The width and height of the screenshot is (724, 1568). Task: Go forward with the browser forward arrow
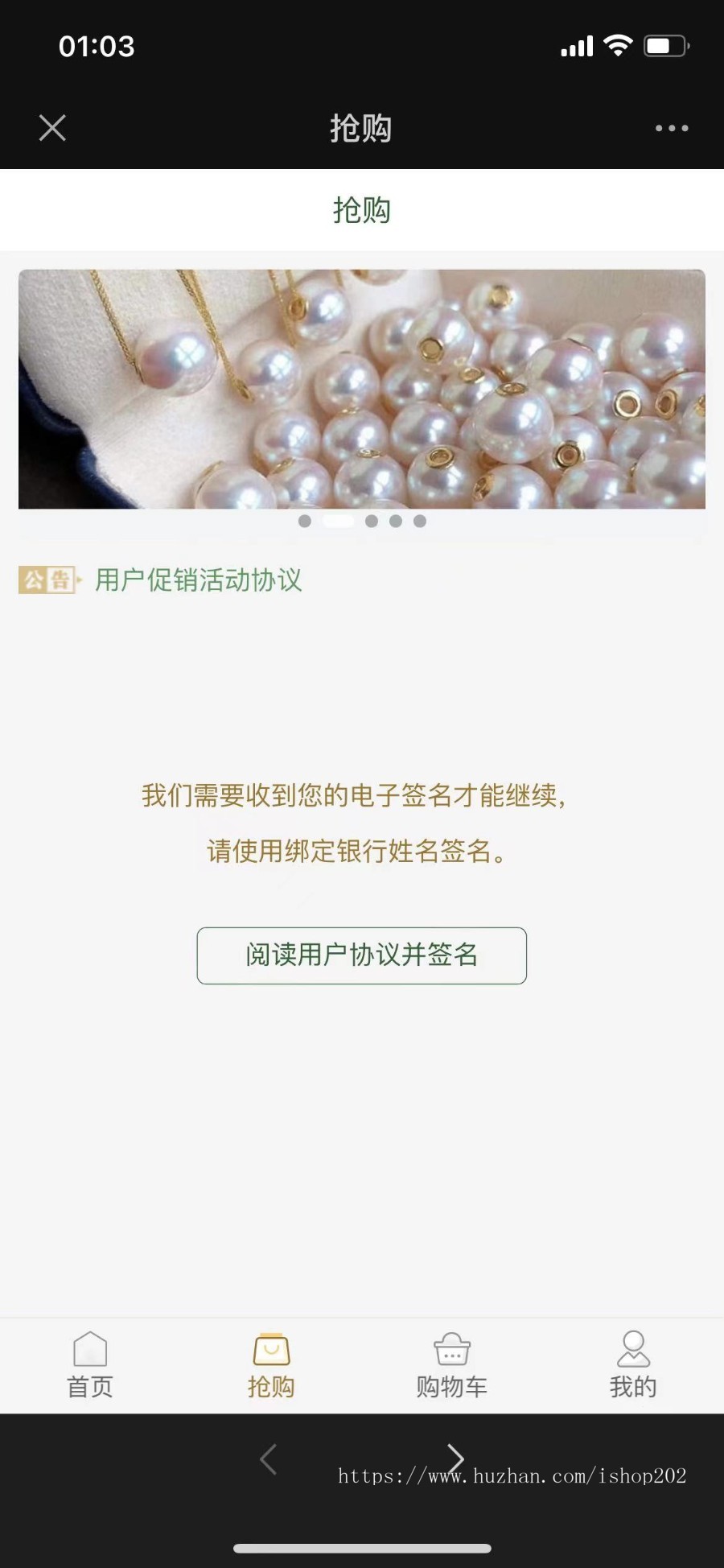[x=456, y=1459]
